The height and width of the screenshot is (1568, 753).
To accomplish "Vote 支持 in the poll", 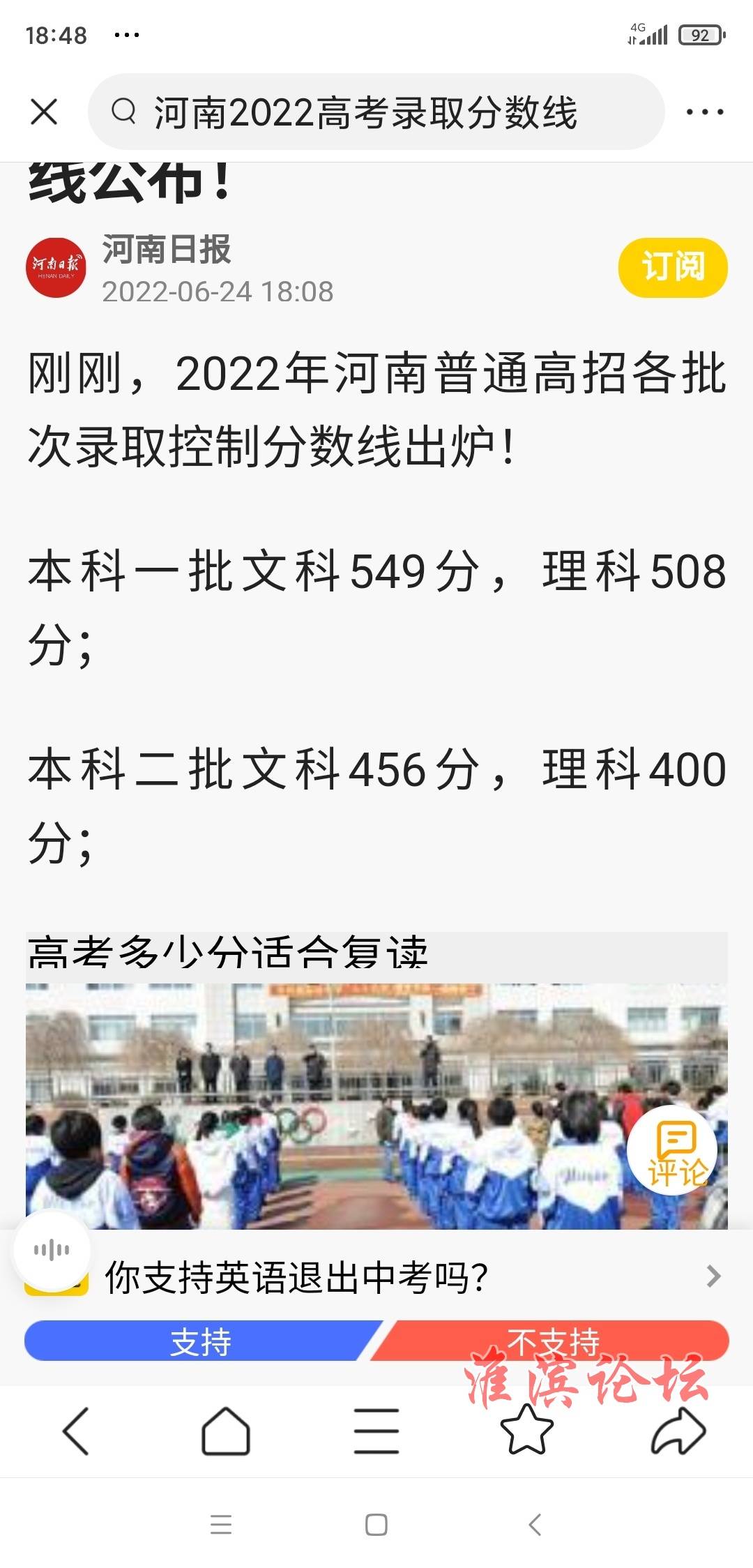I will click(201, 1341).
